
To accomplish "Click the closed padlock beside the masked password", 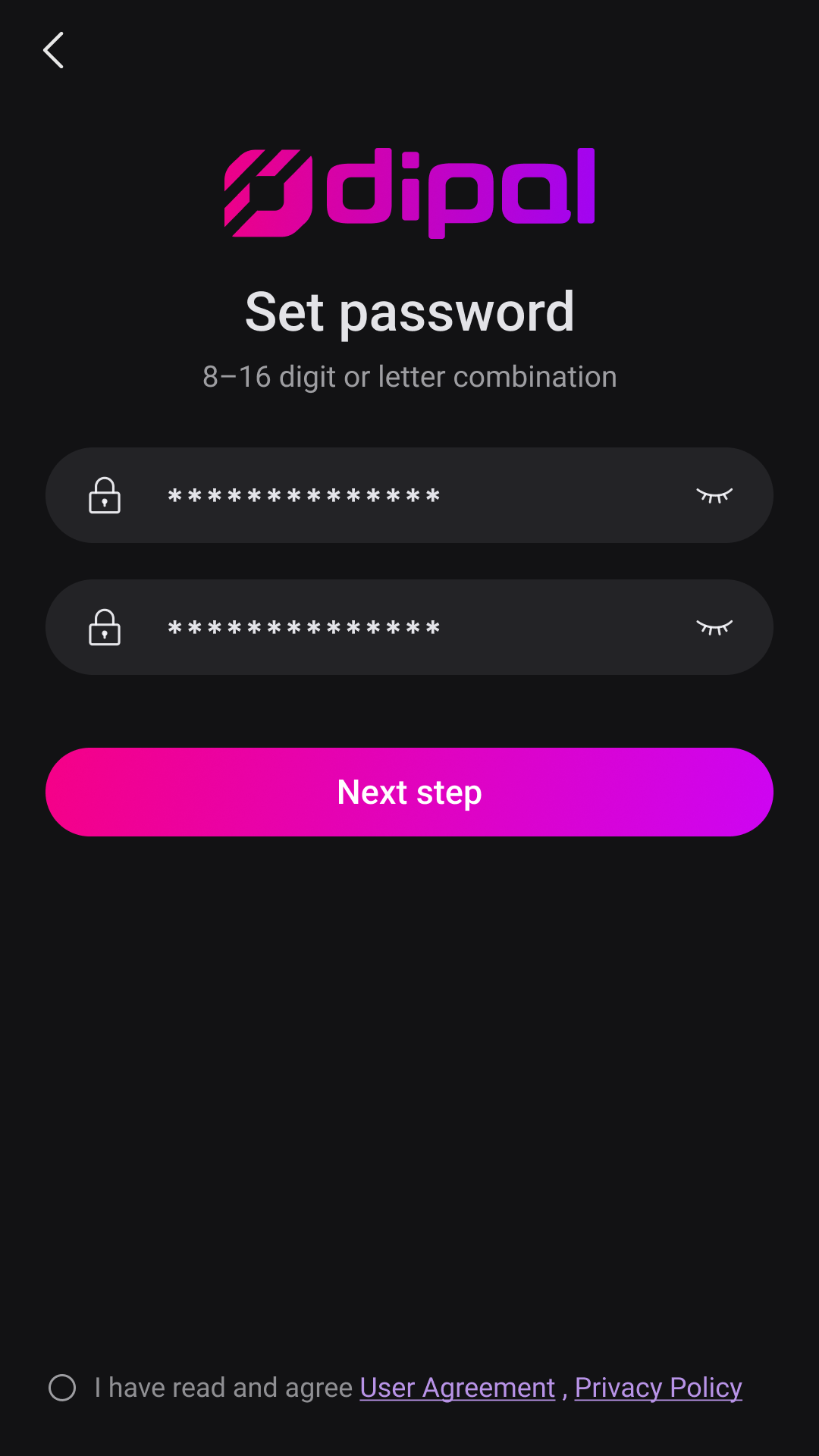I will coord(105,496).
